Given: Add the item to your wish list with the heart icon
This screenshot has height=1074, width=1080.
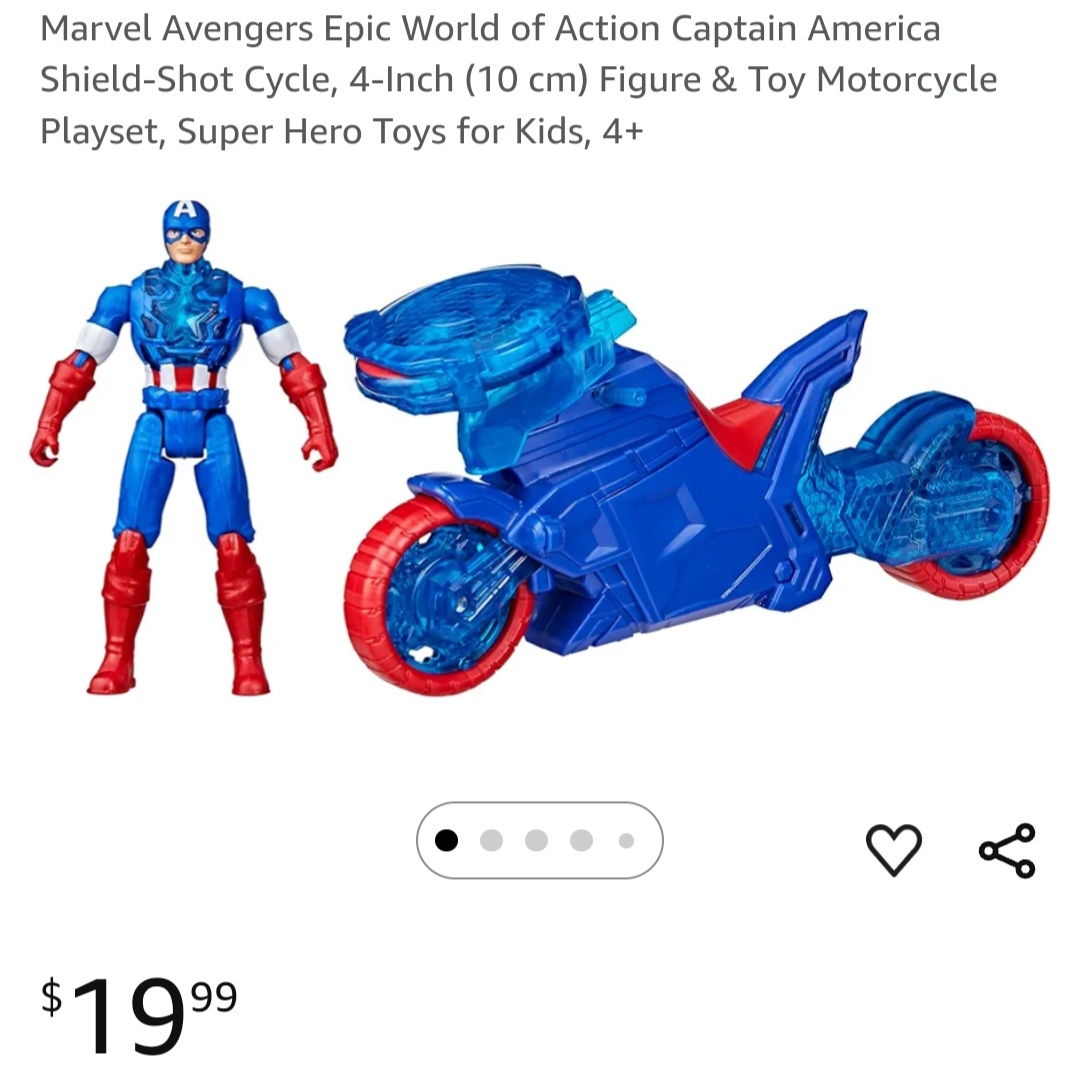Looking at the screenshot, I should [x=893, y=850].
